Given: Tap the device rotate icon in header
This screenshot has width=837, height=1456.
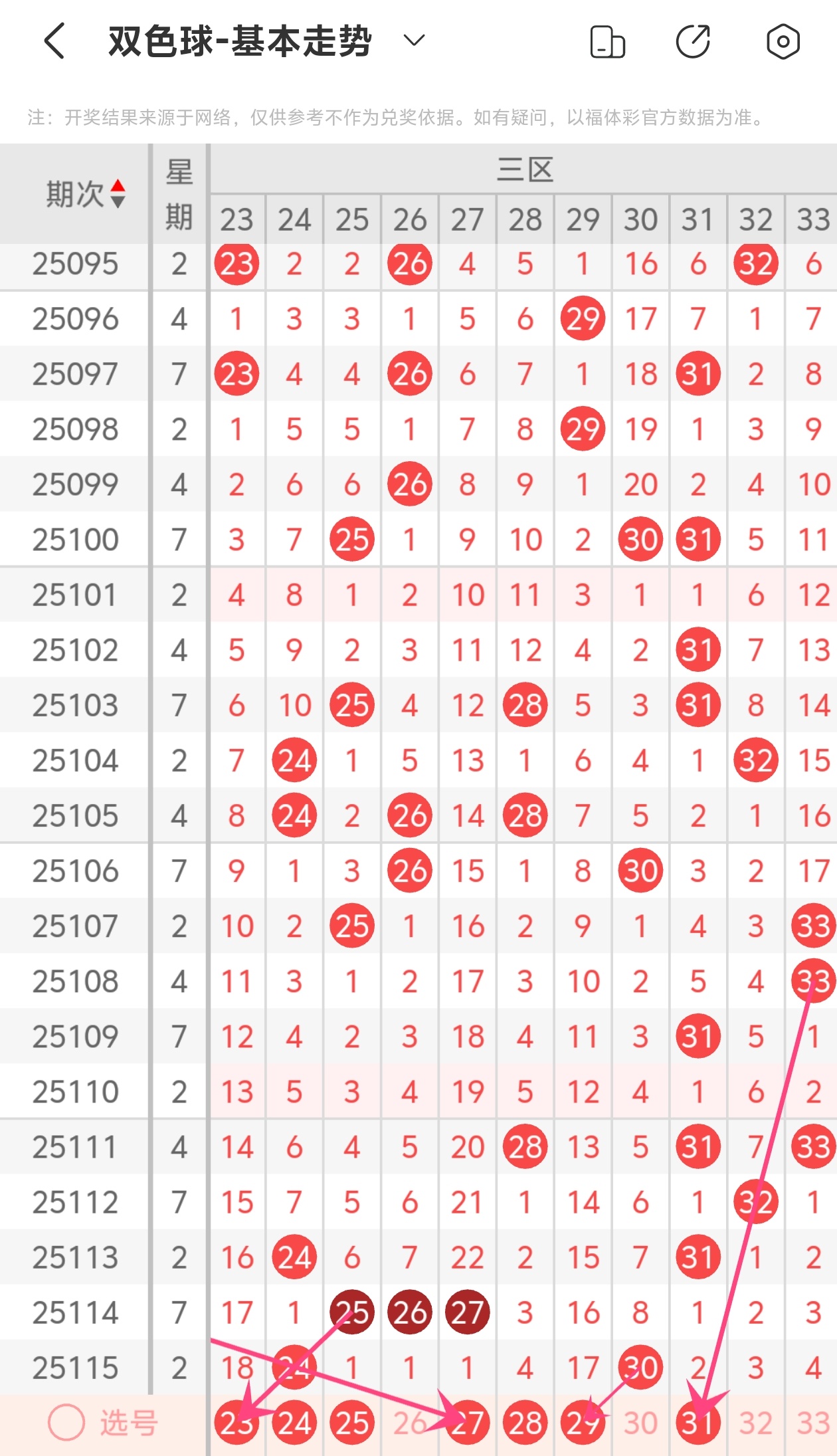Looking at the screenshot, I should (x=607, y=42).
